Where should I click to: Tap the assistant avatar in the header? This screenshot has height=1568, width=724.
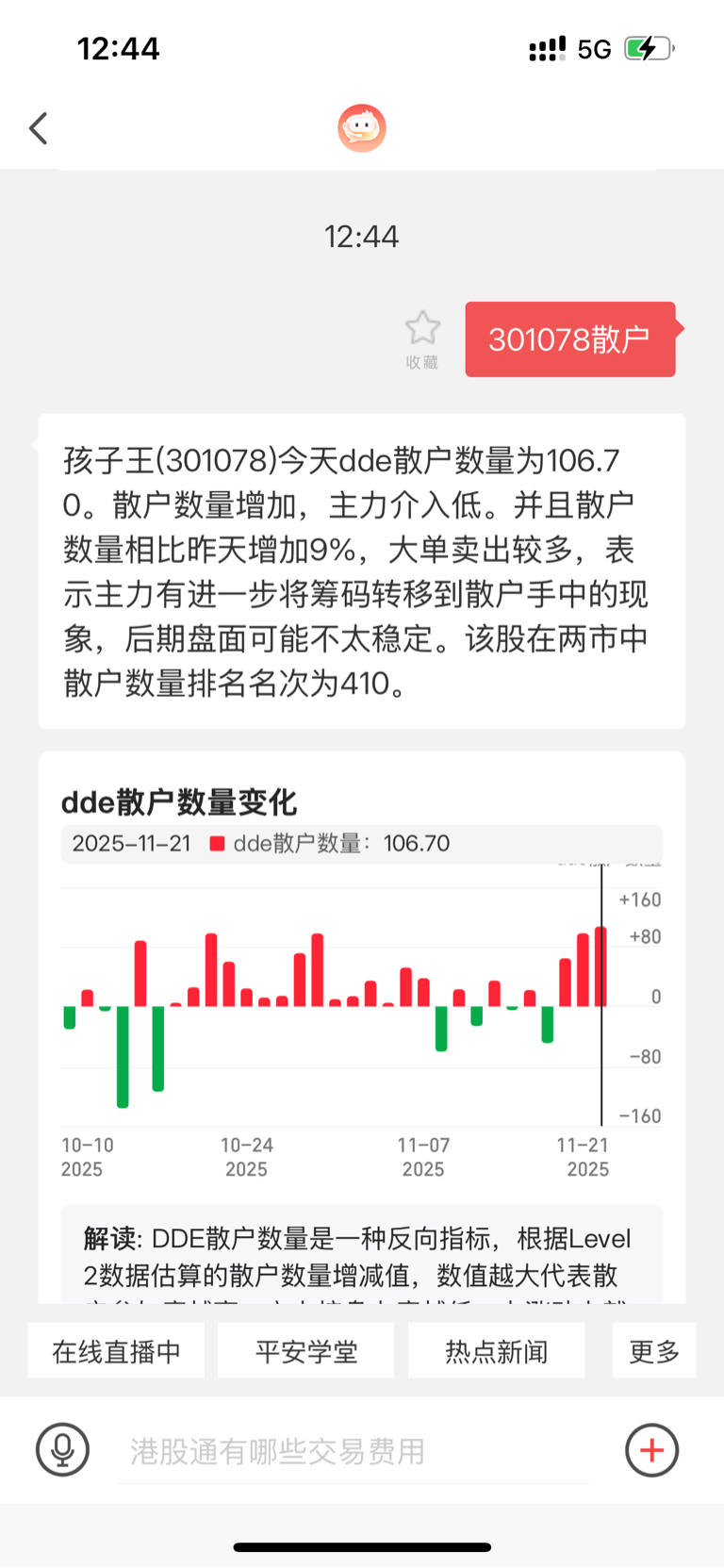point(362,128)
